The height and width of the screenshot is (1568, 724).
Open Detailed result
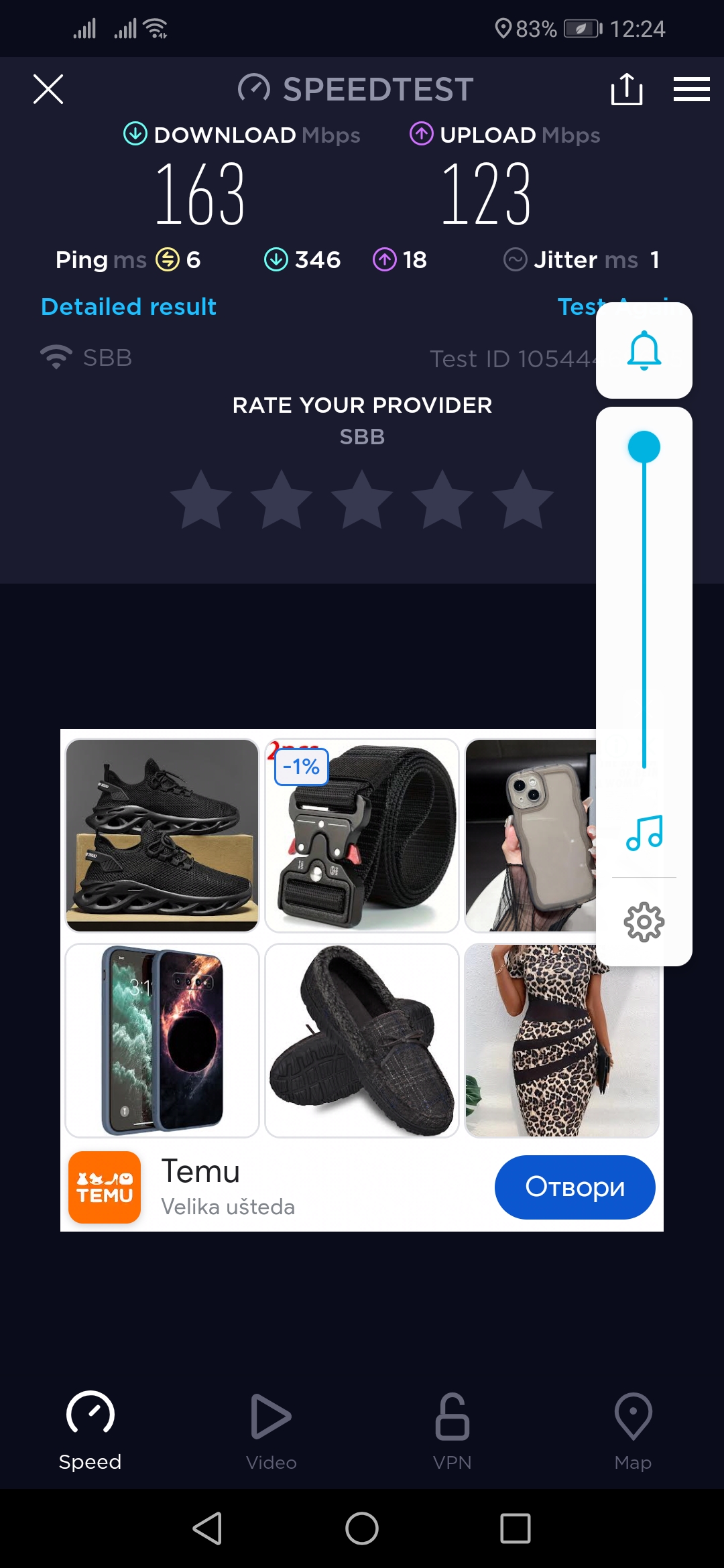coord(129,307)
